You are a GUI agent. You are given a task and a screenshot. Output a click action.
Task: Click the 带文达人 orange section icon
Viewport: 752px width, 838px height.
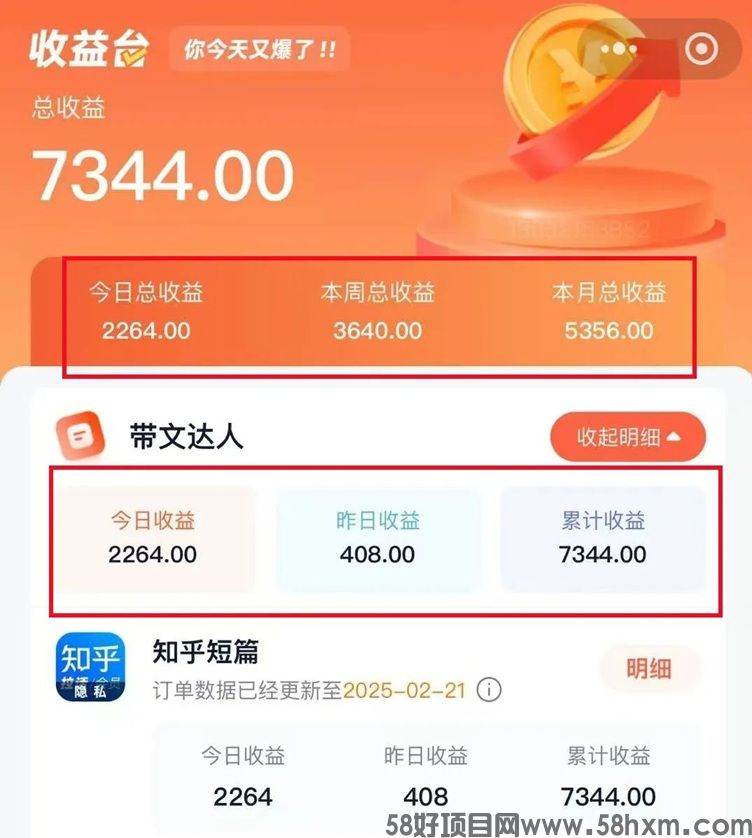pos(81,435)
